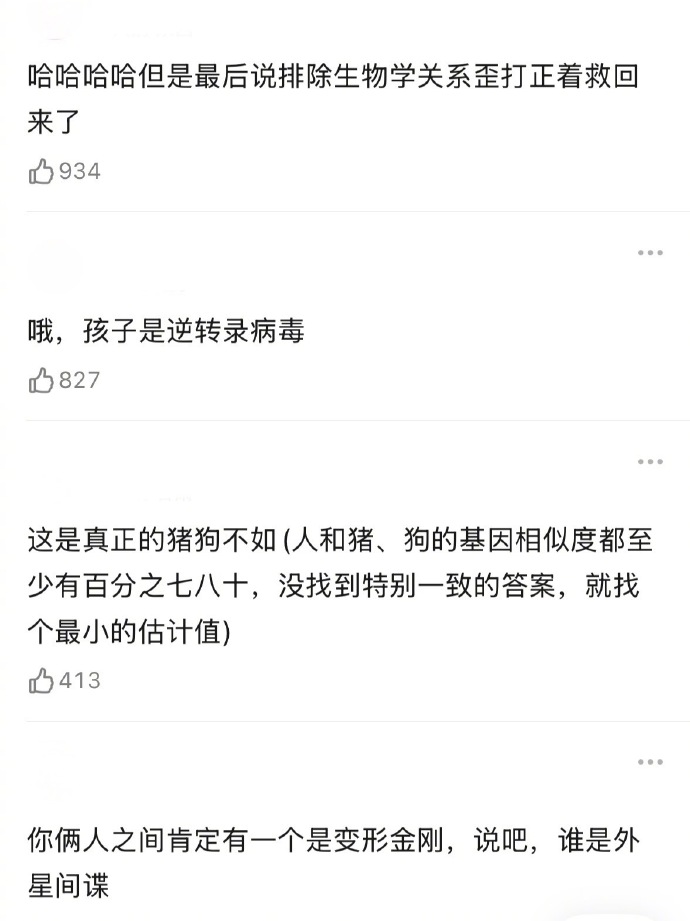The width and height of the screenshot is (690, 921).
Task: Open more options for the 变形金刚 comment
Action: tap(650, 762)
